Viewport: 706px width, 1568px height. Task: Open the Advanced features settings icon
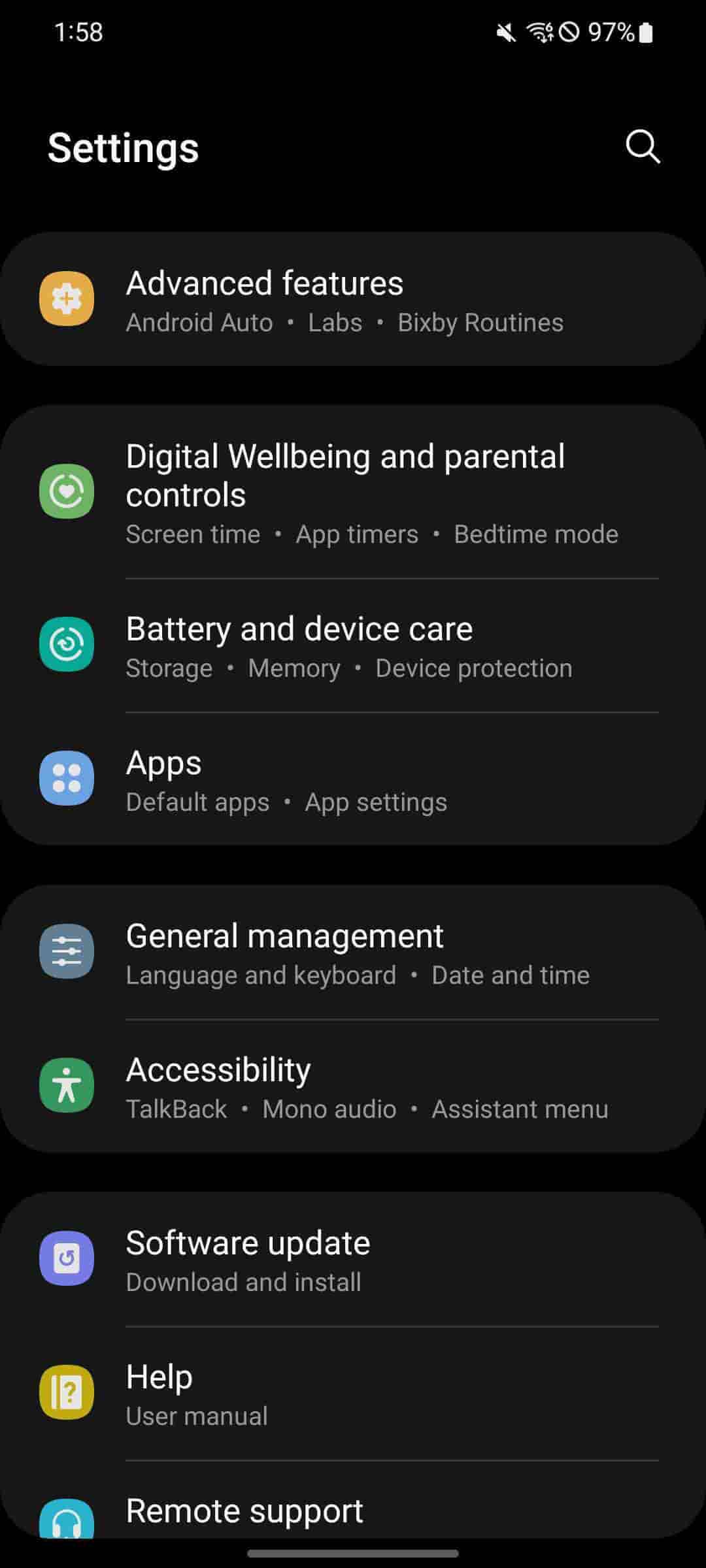click(x=66, y=299)
